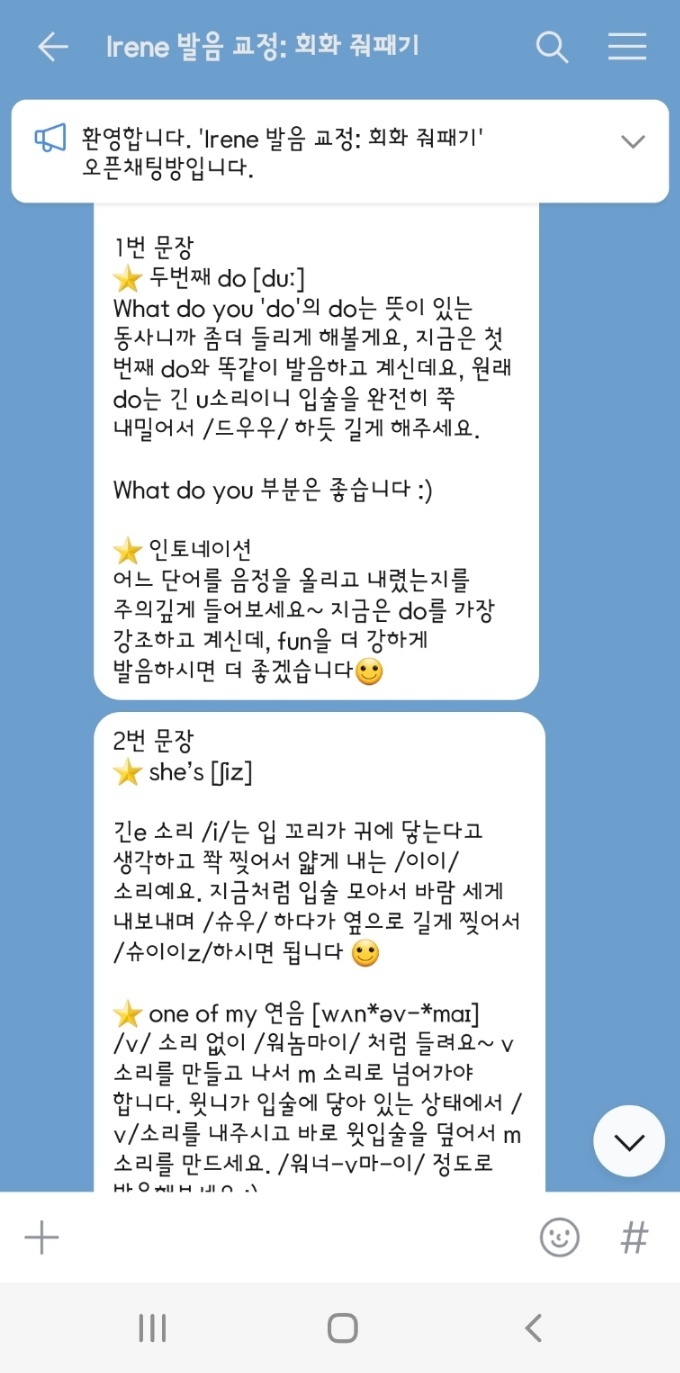Search within this chat room
The height and width of the screenshot is (1373, 680).
(x=552, y=47)
